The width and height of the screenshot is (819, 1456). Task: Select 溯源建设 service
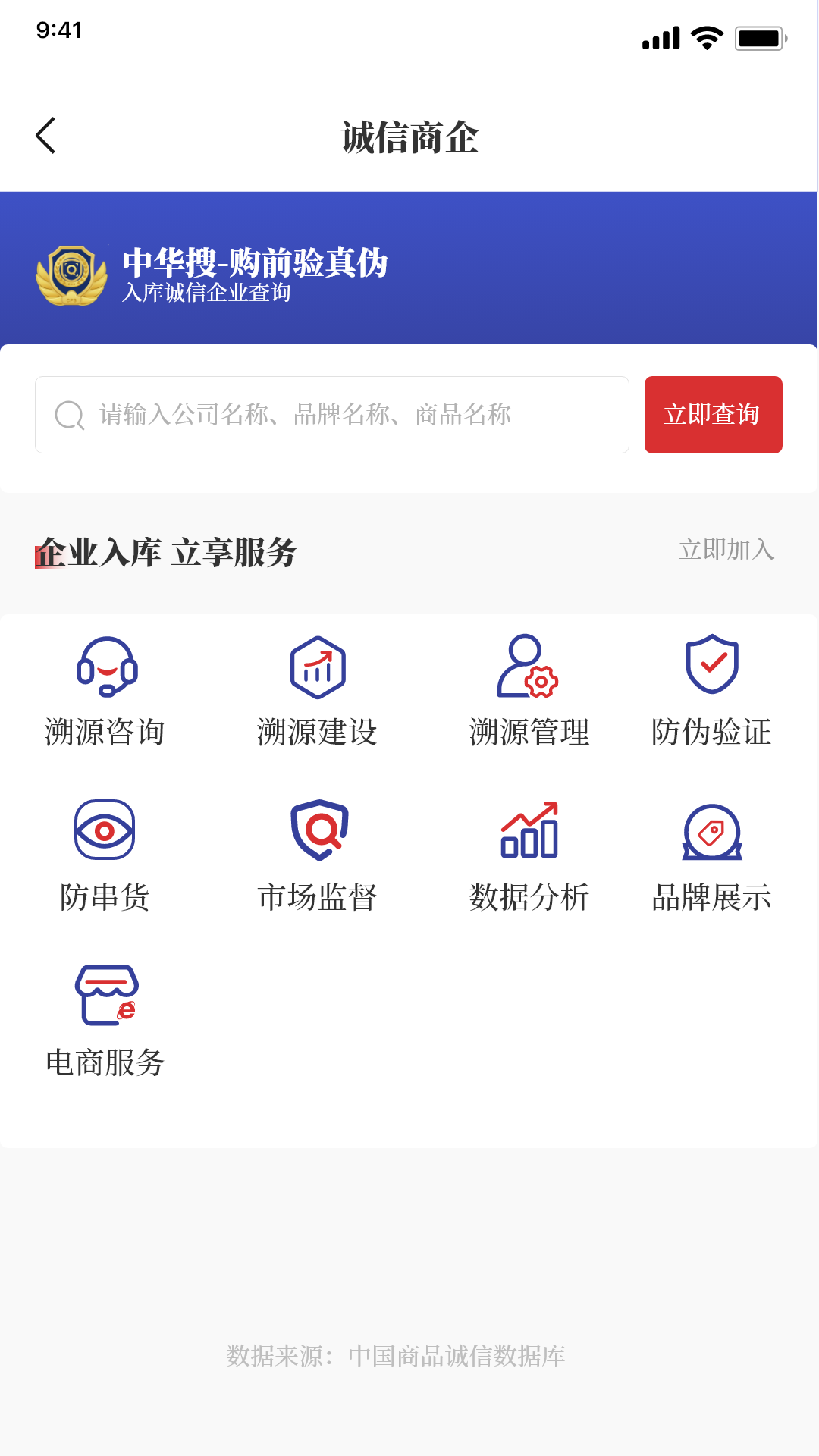pos(318,692)
